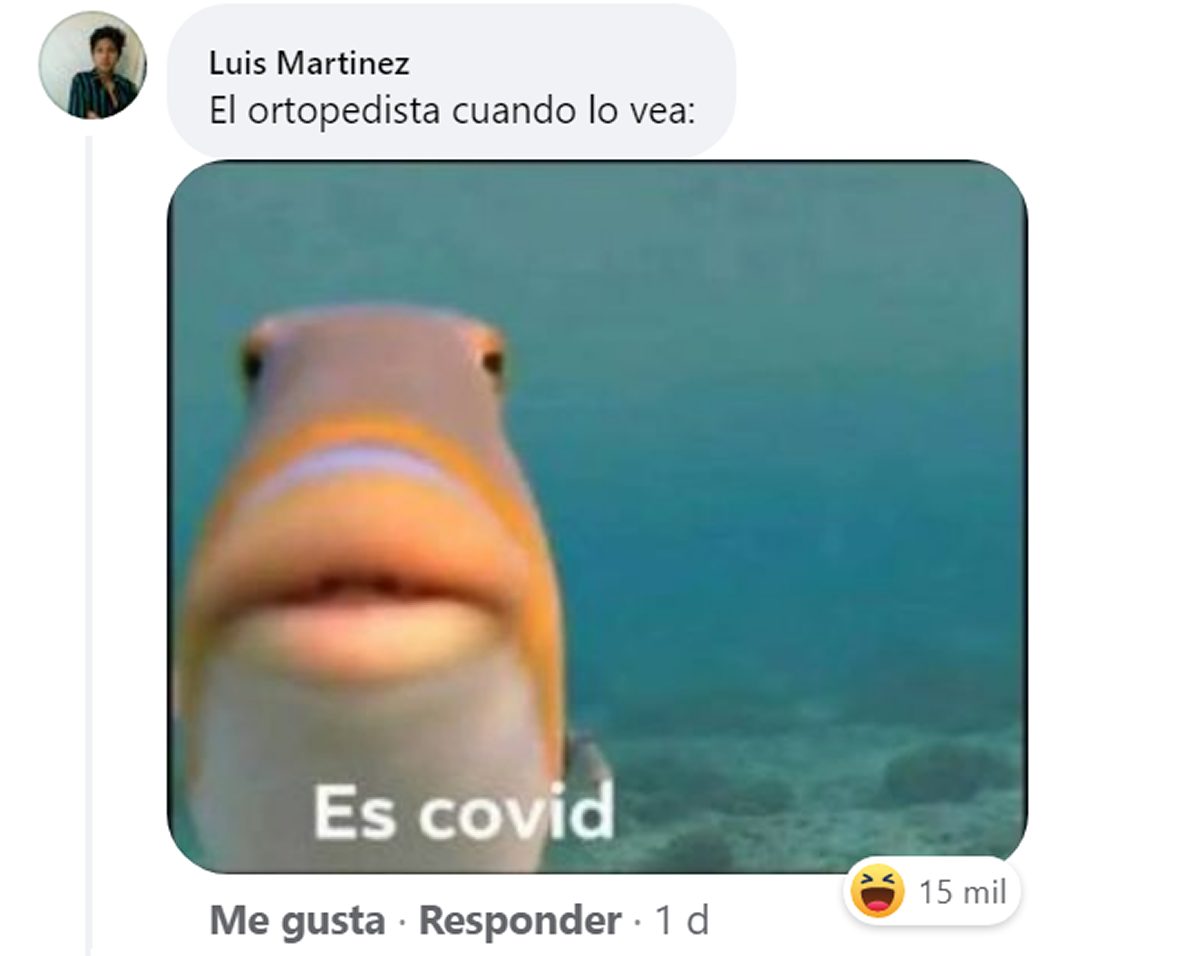Like the comment with Me gusta
1200x956 pixels.
pos(297,921)
